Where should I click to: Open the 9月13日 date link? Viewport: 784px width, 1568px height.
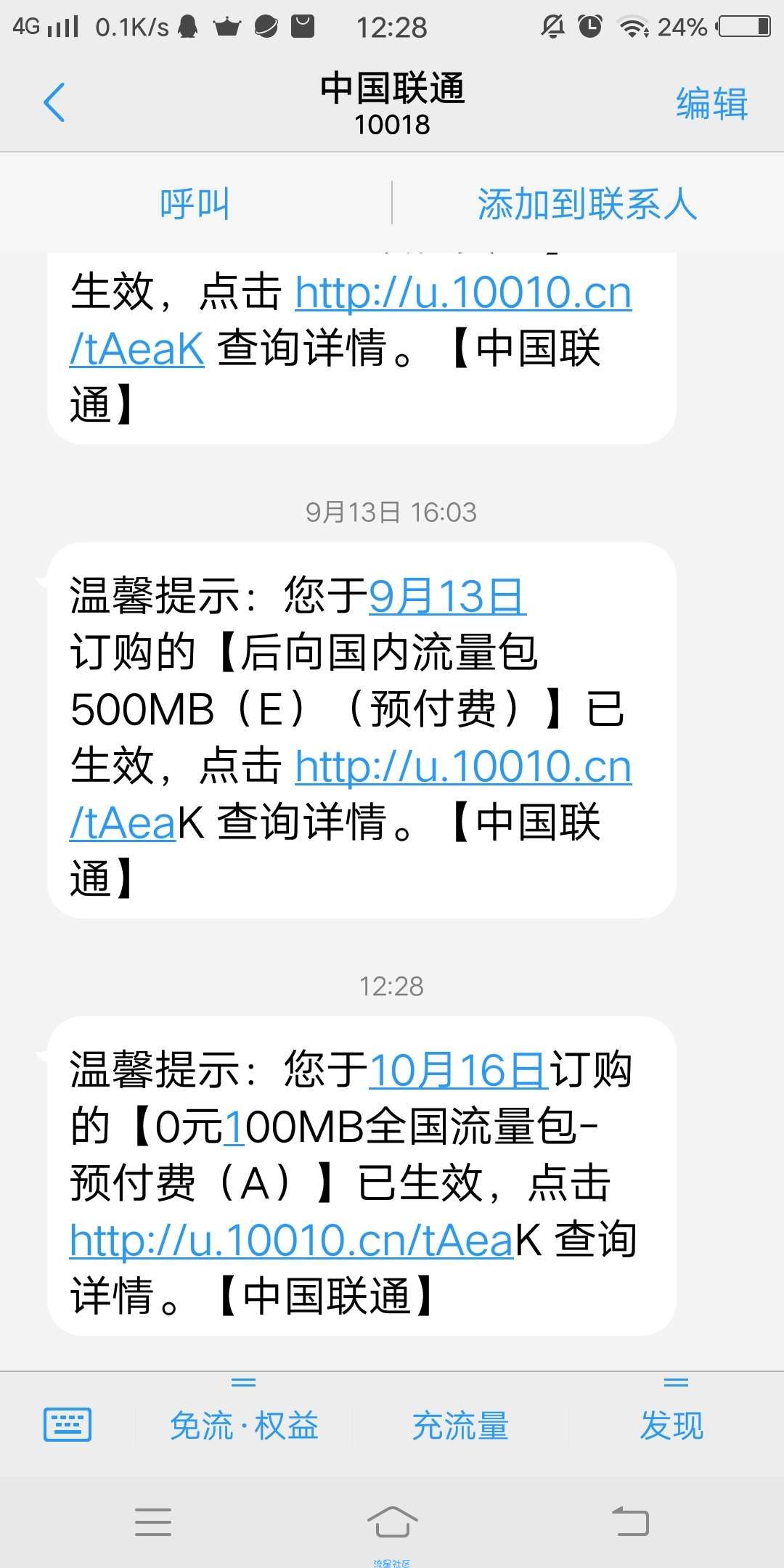click(x=447, y=596)
